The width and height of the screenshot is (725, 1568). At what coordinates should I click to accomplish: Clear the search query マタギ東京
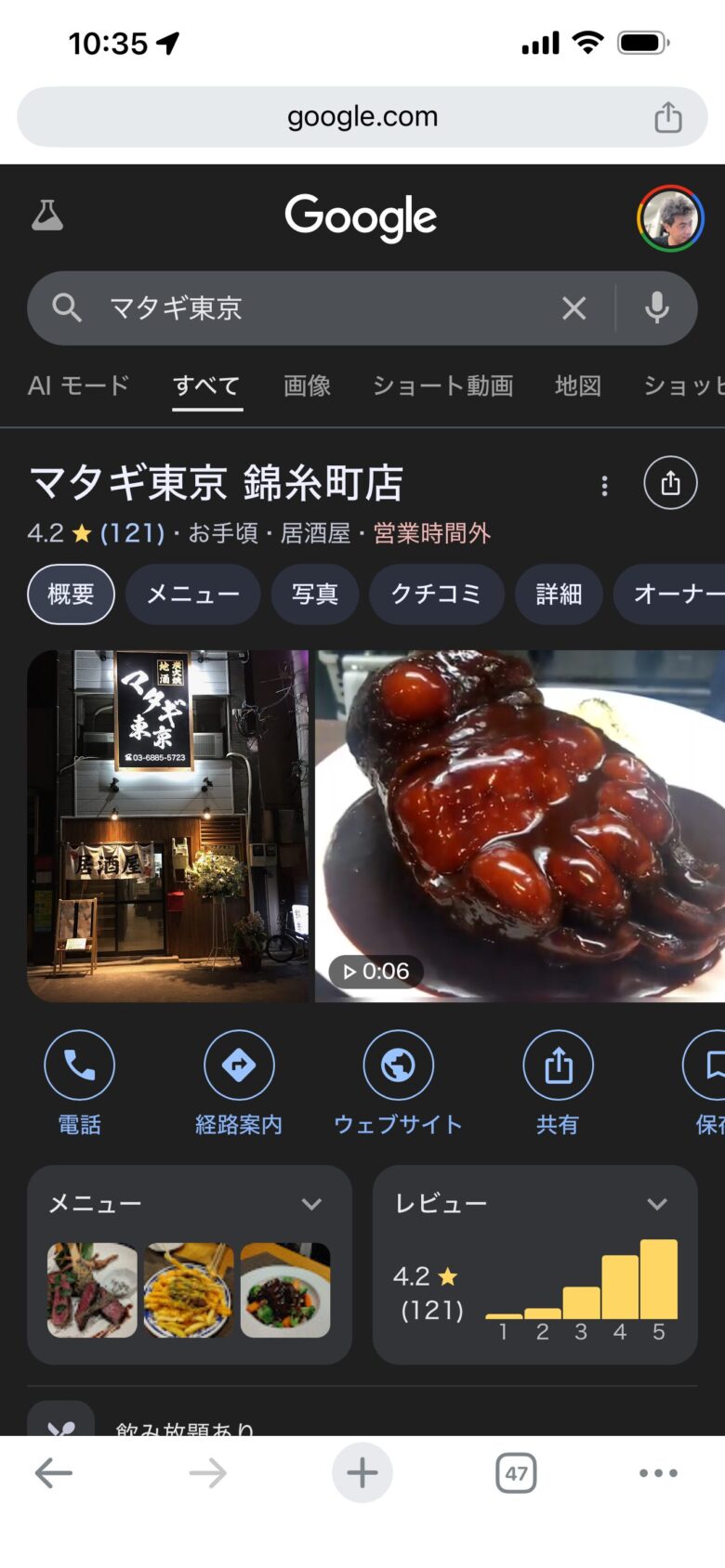[x=574, y=308]
